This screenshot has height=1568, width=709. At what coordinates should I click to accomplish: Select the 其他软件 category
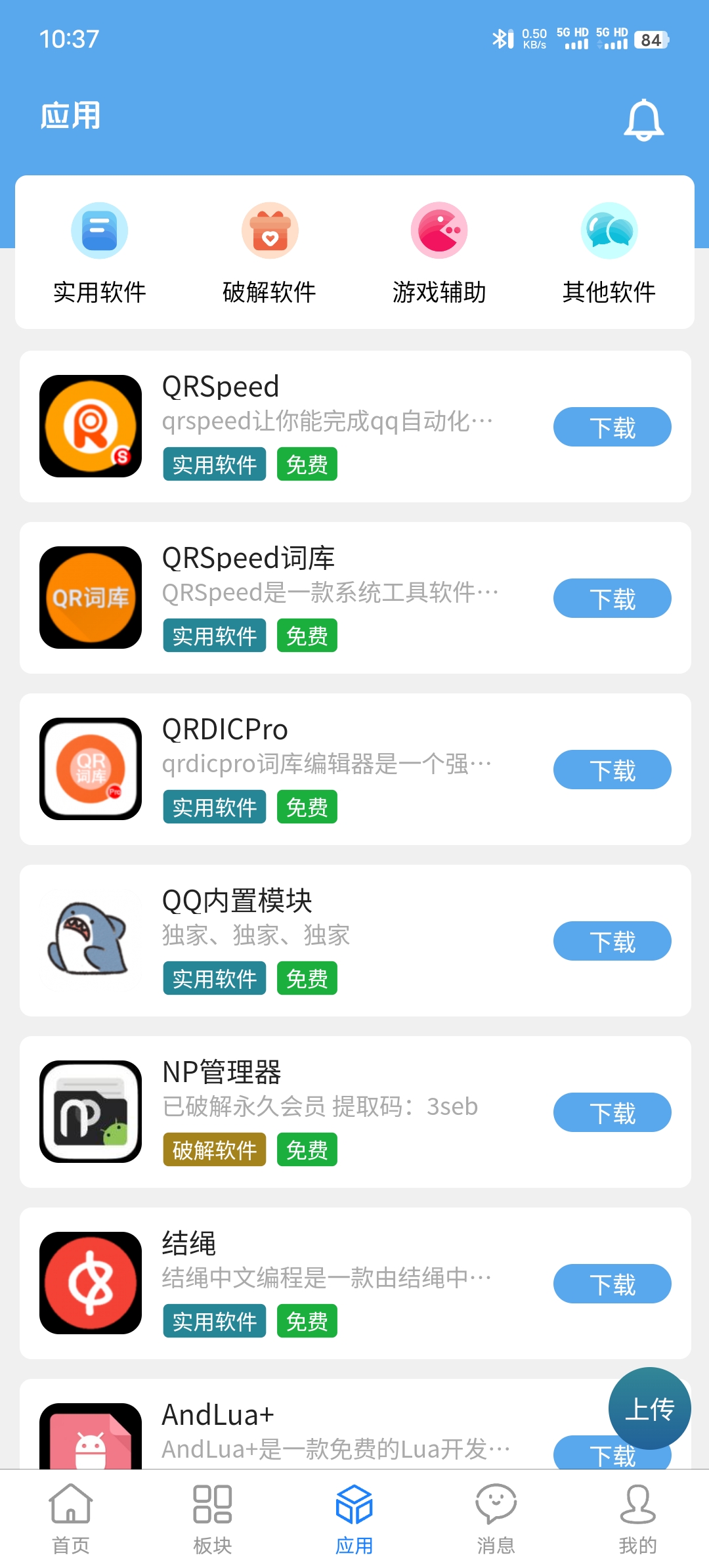point(609,253)
